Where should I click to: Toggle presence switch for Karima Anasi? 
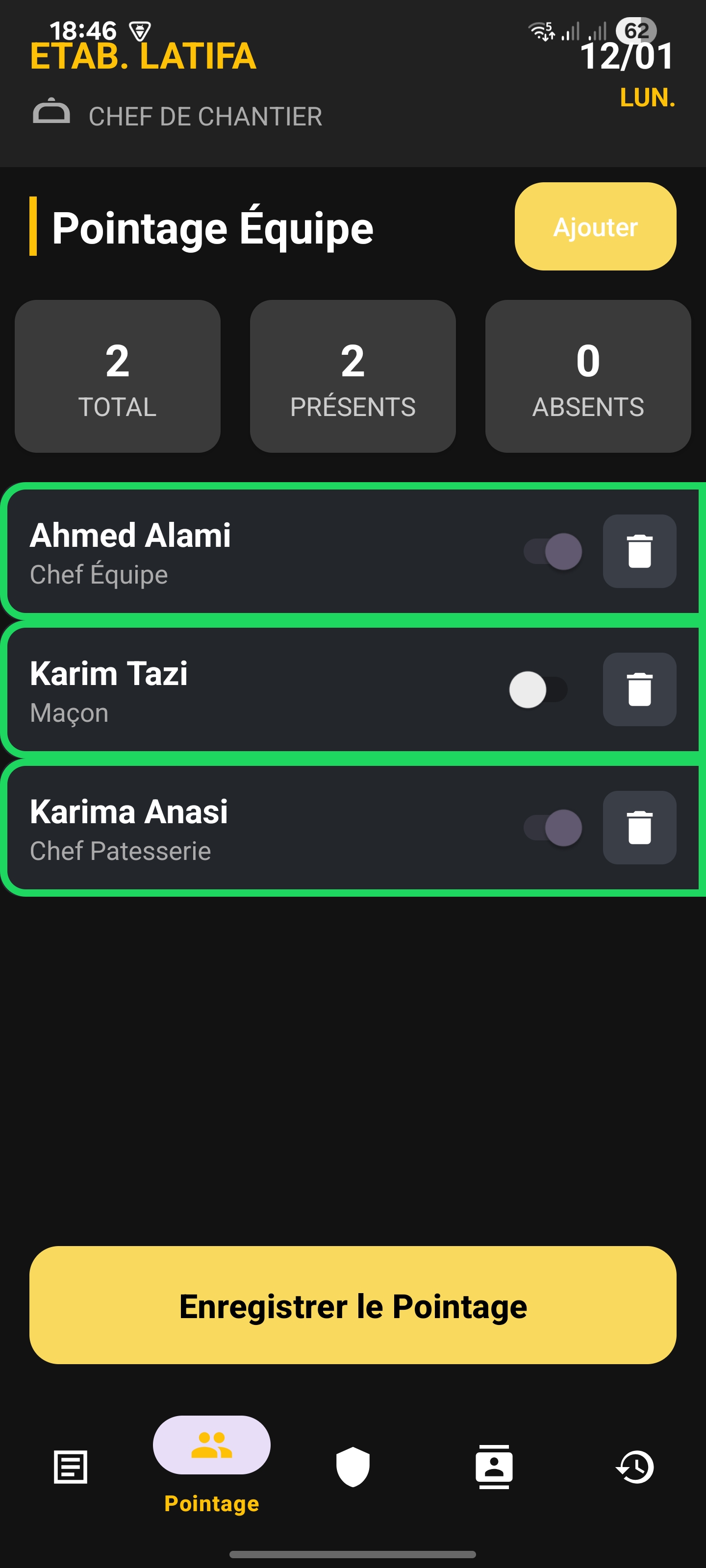point(553,828)
